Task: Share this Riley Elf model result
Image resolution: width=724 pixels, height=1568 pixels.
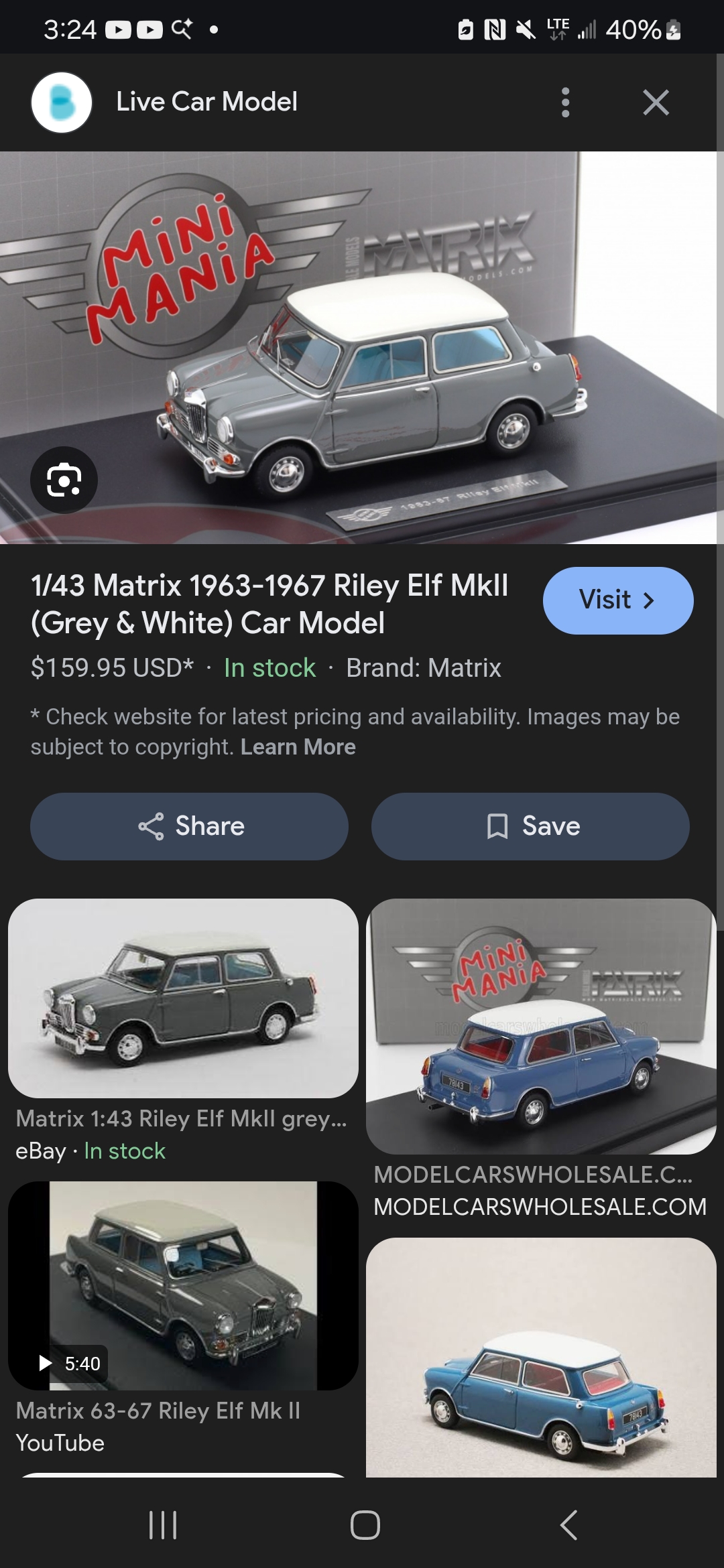Action: coord(189,826)
